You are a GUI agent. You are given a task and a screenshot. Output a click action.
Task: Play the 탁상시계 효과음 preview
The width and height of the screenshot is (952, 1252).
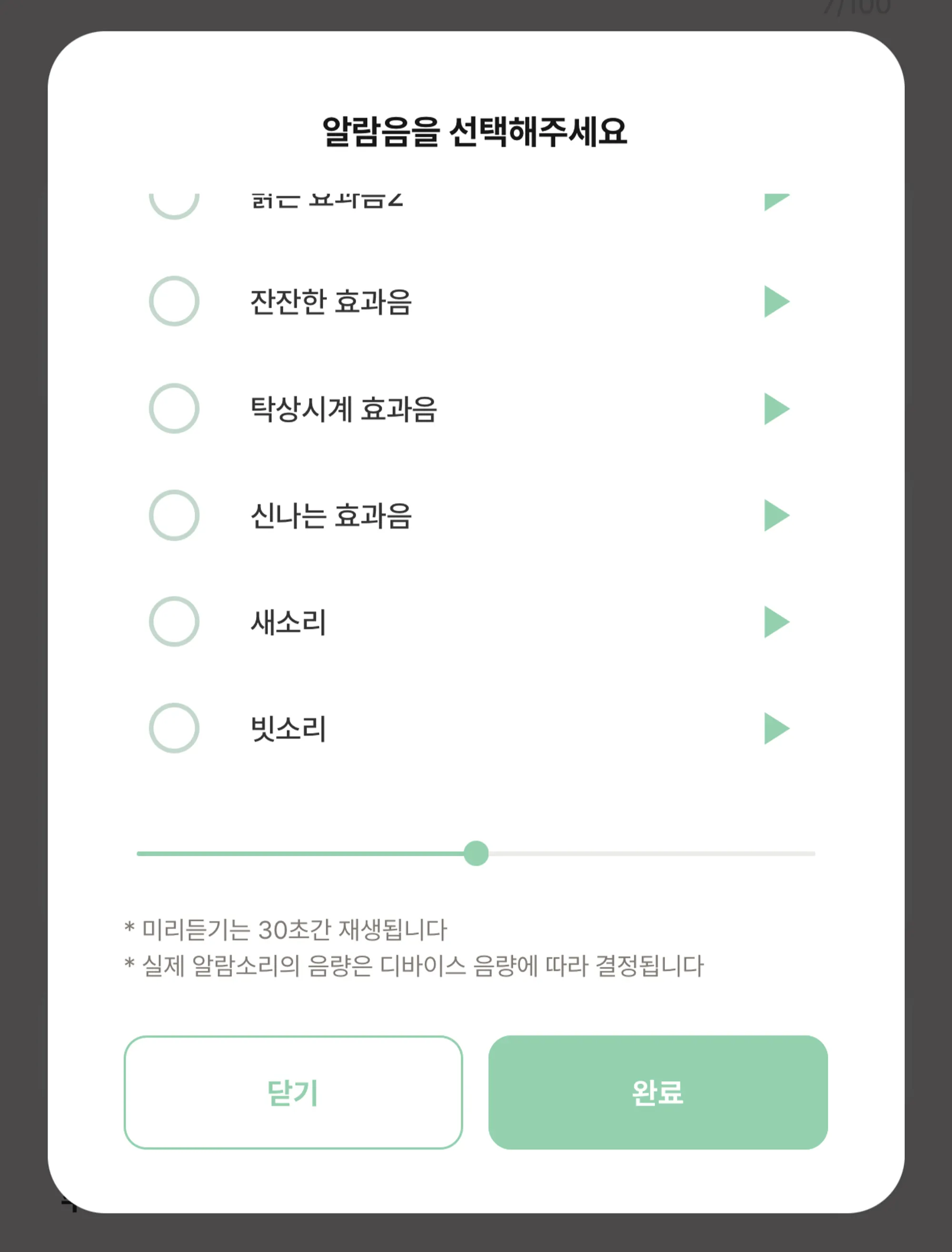click(x=776, y=408)
